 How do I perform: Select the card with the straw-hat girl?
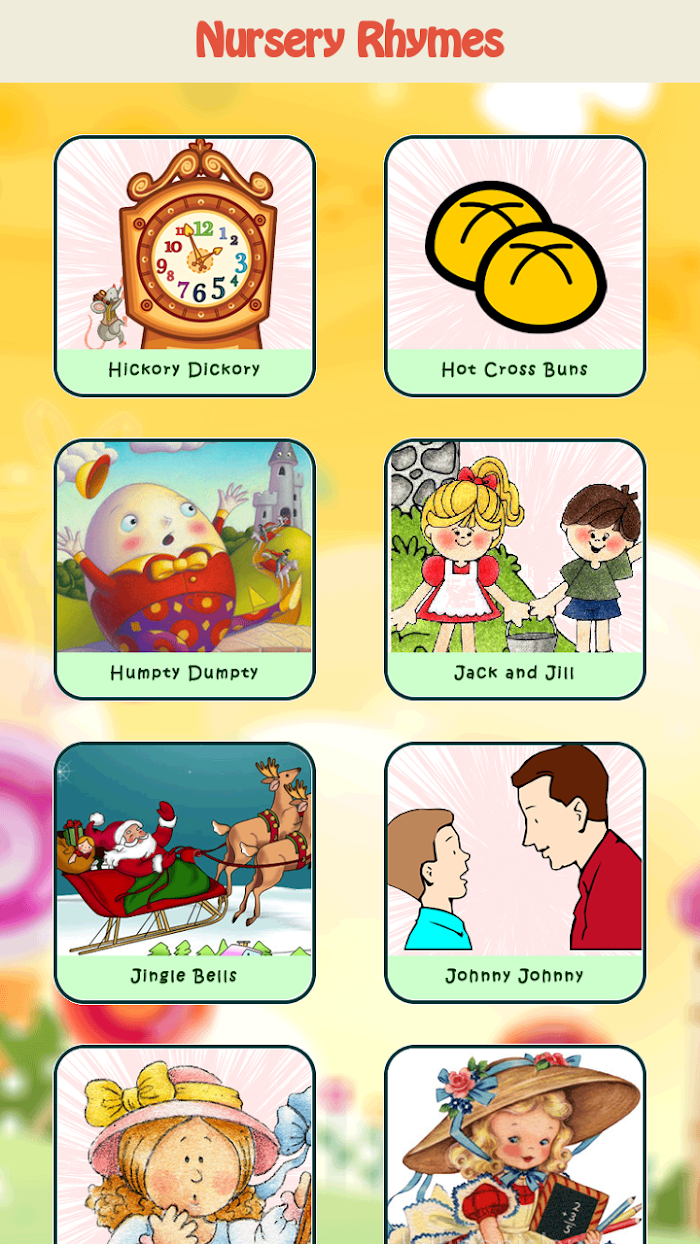[515, 1145]
